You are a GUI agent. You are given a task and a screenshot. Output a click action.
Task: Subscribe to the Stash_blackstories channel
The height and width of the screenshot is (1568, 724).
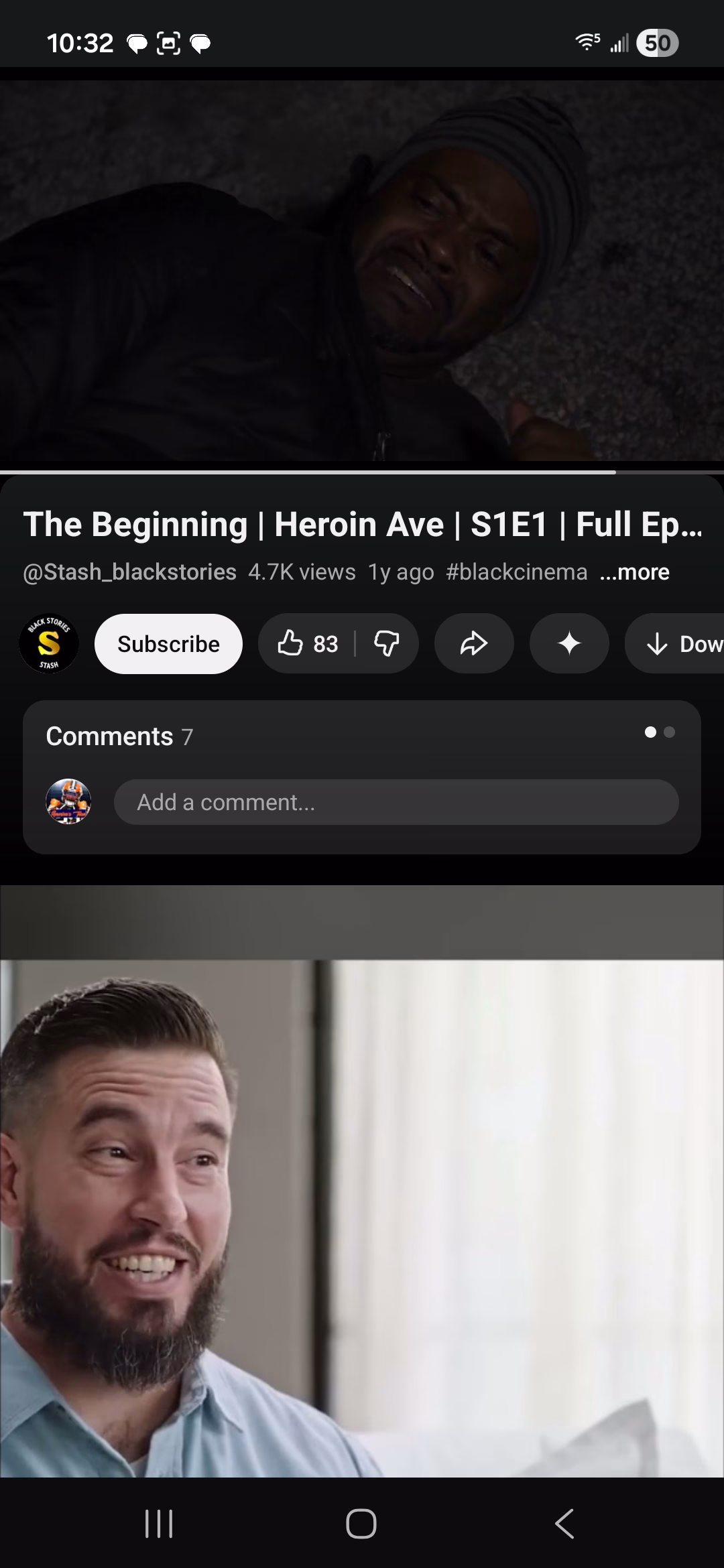(x=168, y=644)
